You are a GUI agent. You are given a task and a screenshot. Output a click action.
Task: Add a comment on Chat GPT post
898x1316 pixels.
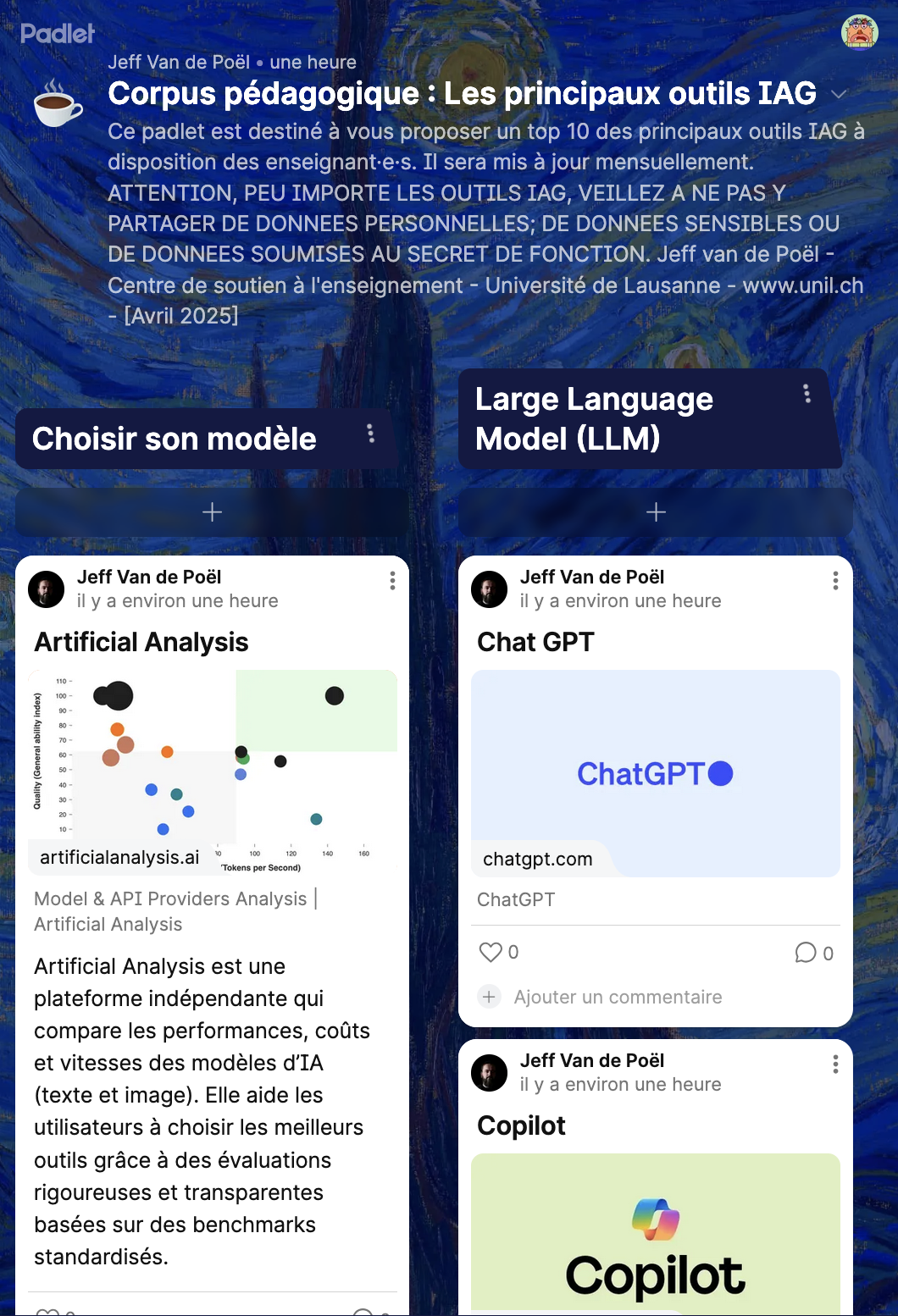(618, 998)
